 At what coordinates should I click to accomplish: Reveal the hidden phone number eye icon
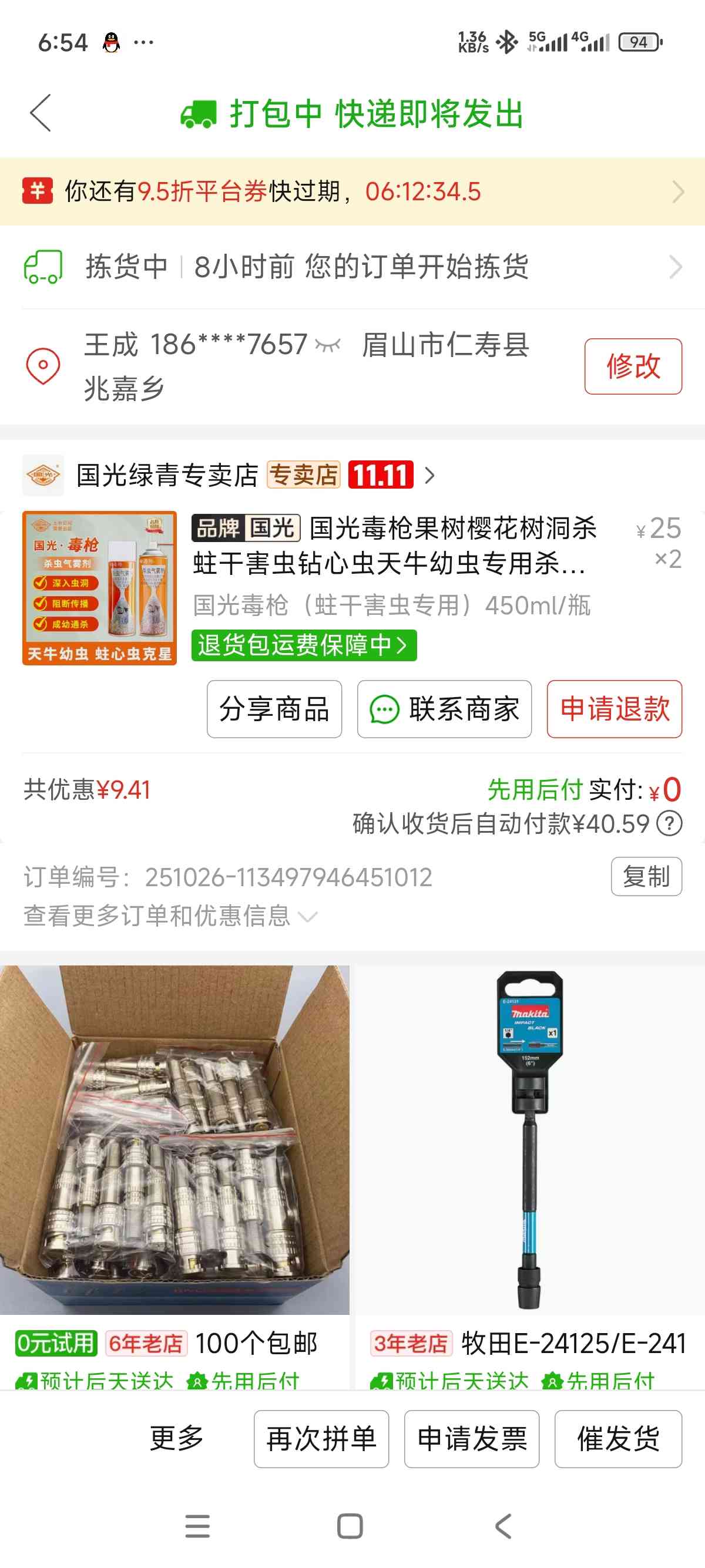(328, 346)
